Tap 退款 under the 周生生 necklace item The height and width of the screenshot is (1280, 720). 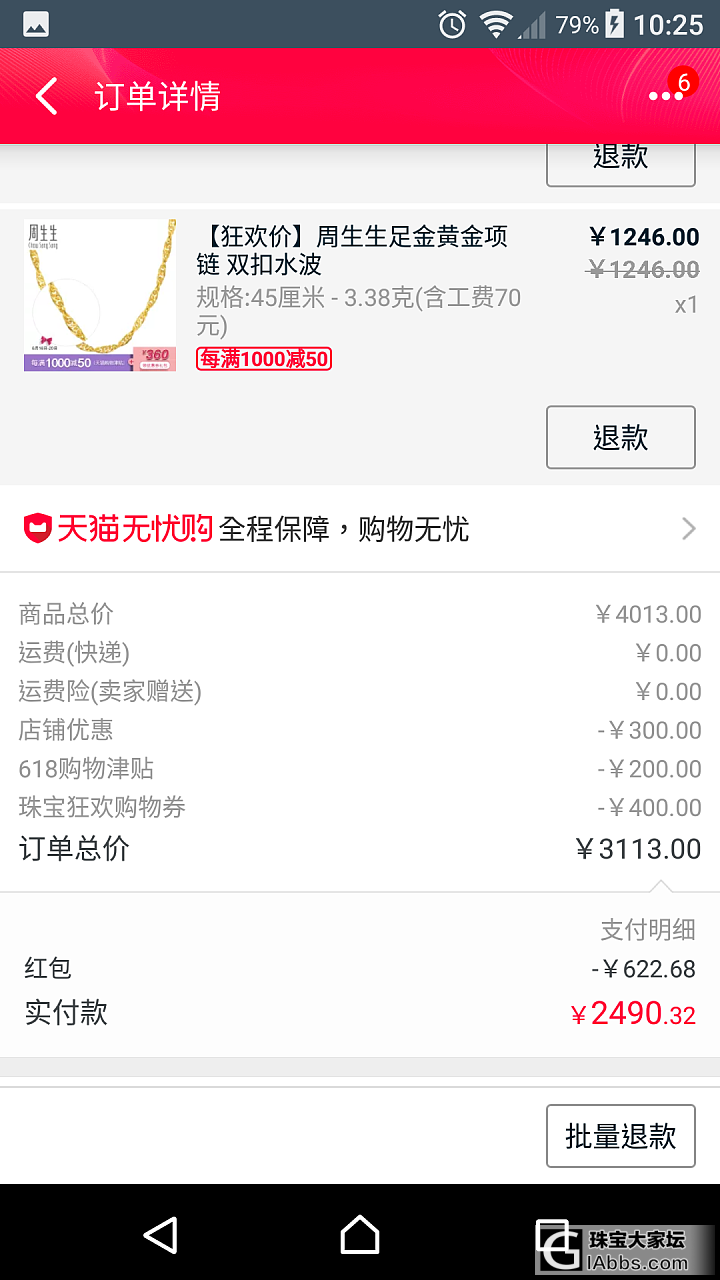[620, 437]
